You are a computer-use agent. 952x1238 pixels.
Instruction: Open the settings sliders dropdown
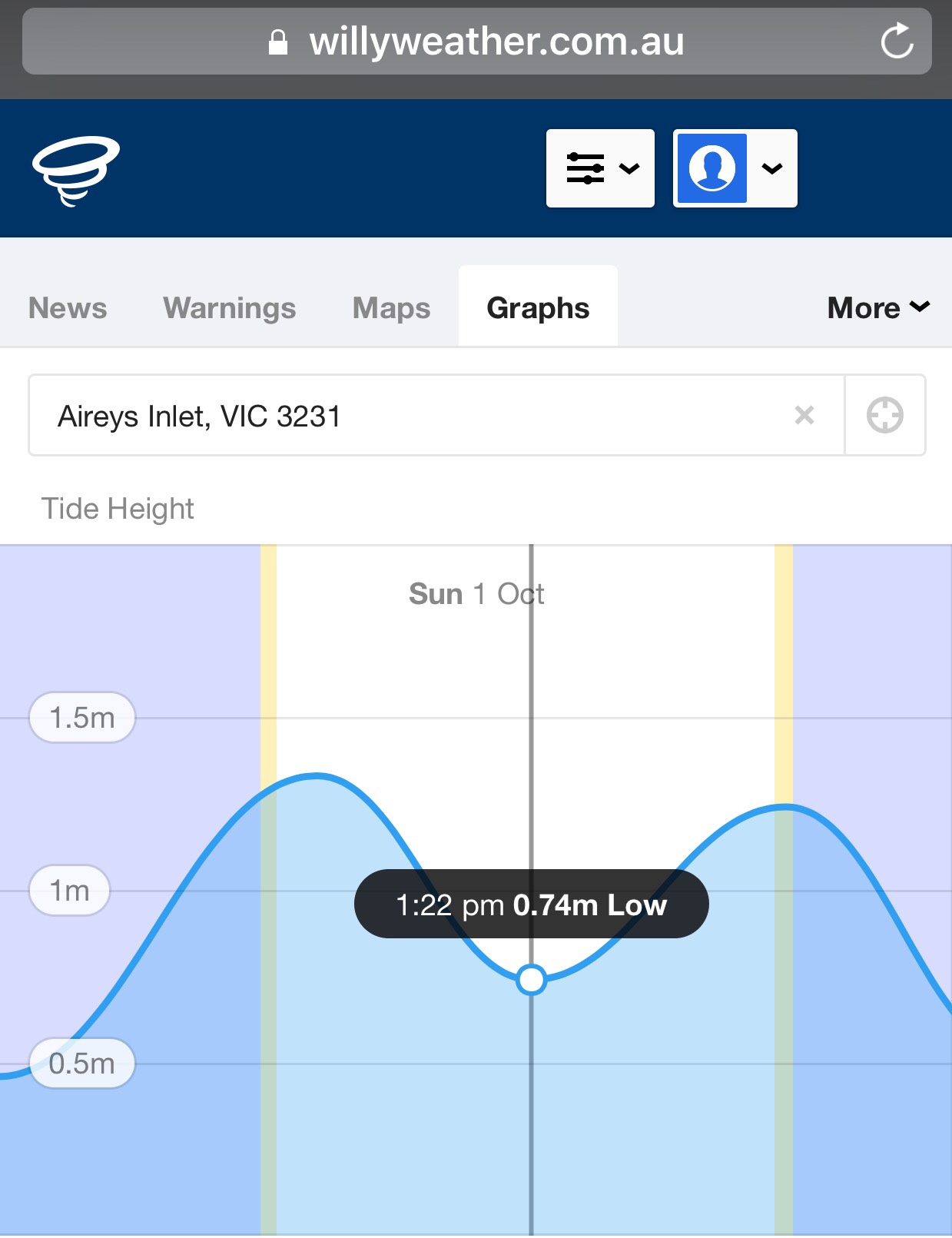pyautogui.click(x=600, y=168)
